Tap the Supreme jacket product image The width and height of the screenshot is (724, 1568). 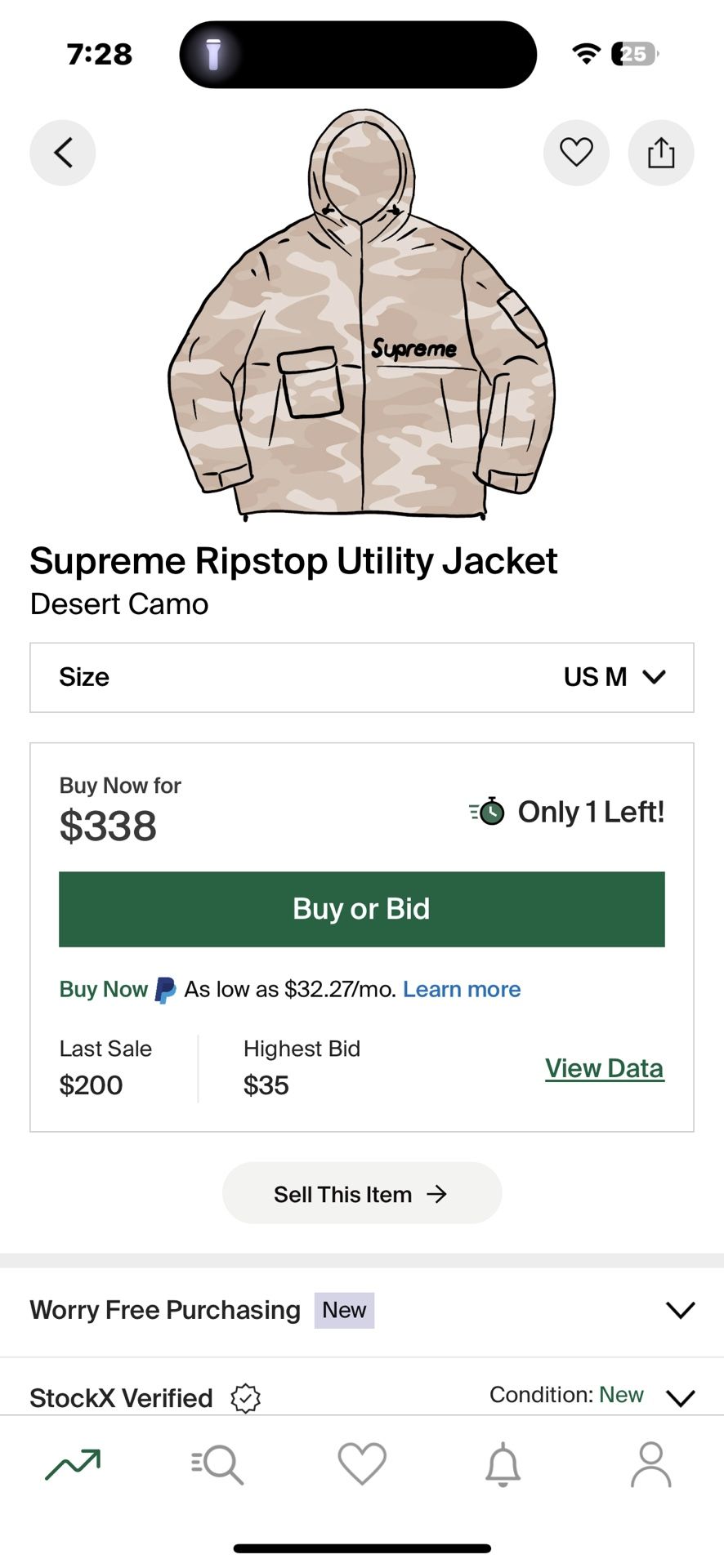(x=362, y=327)
